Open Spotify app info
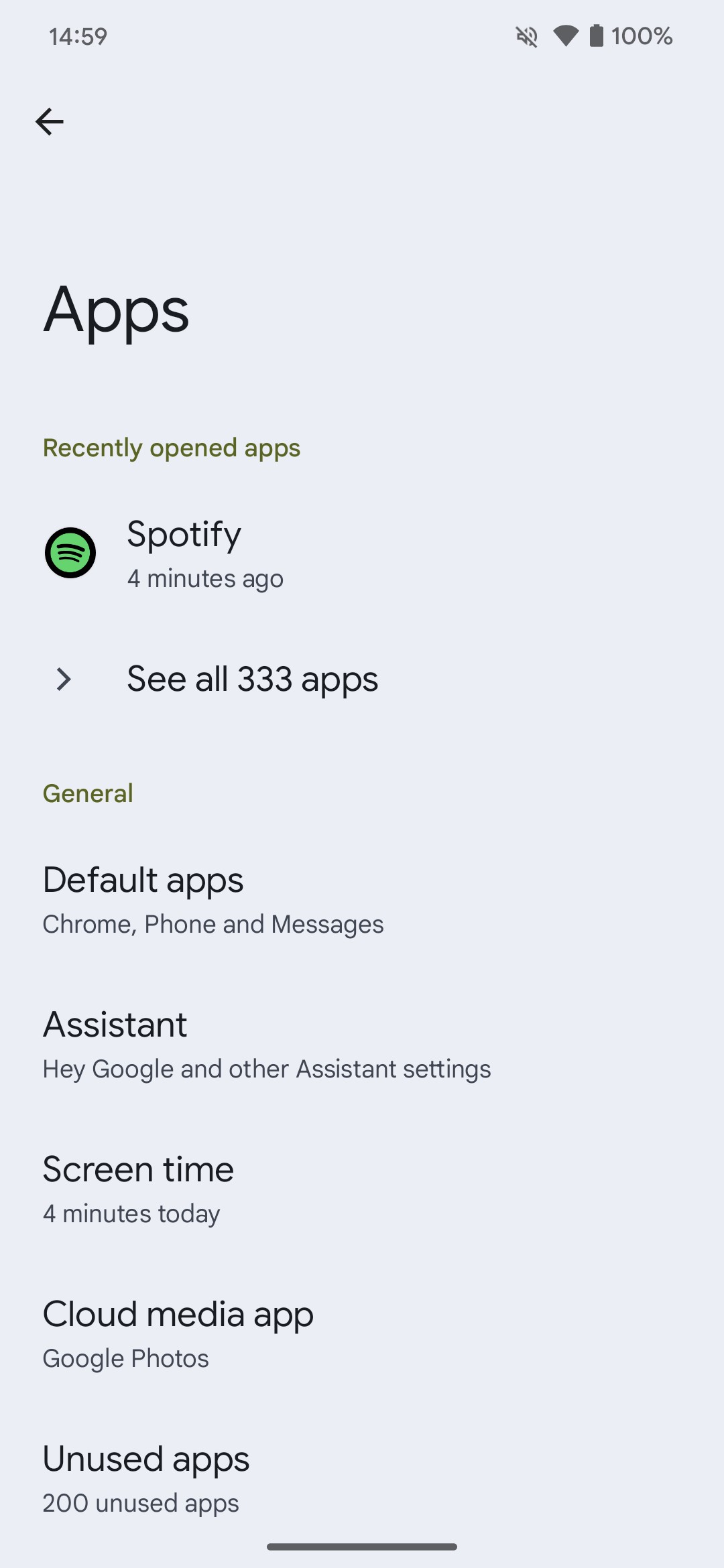This screenshot has height=1568, width=724. point(362,553)
